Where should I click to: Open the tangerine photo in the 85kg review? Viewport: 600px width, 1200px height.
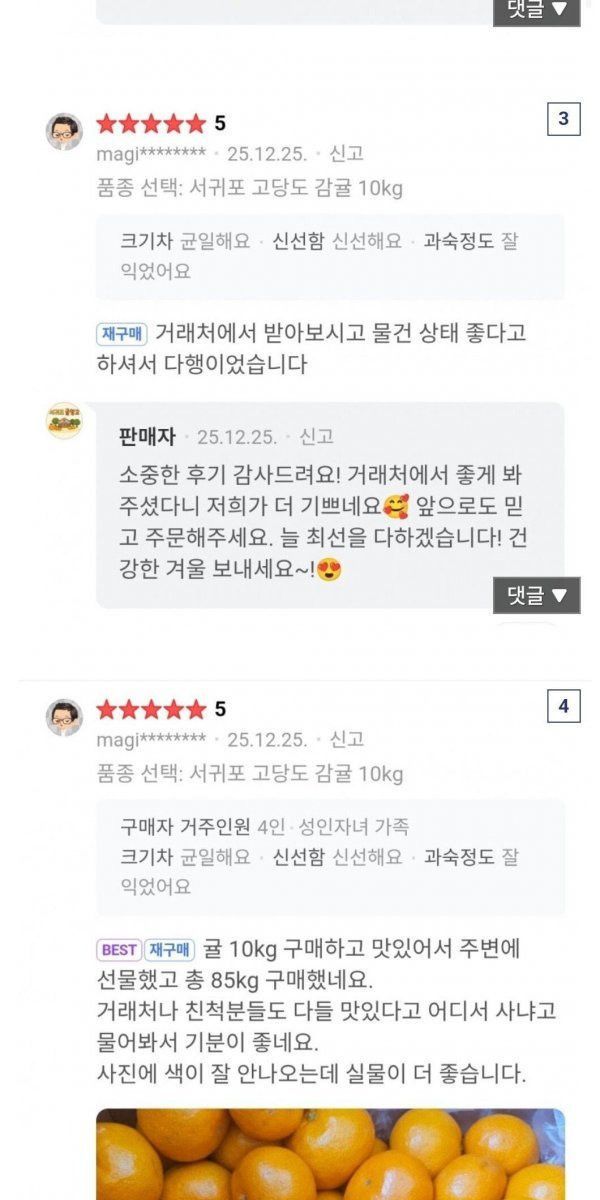pyautogui.click(x=330, y=1154)
